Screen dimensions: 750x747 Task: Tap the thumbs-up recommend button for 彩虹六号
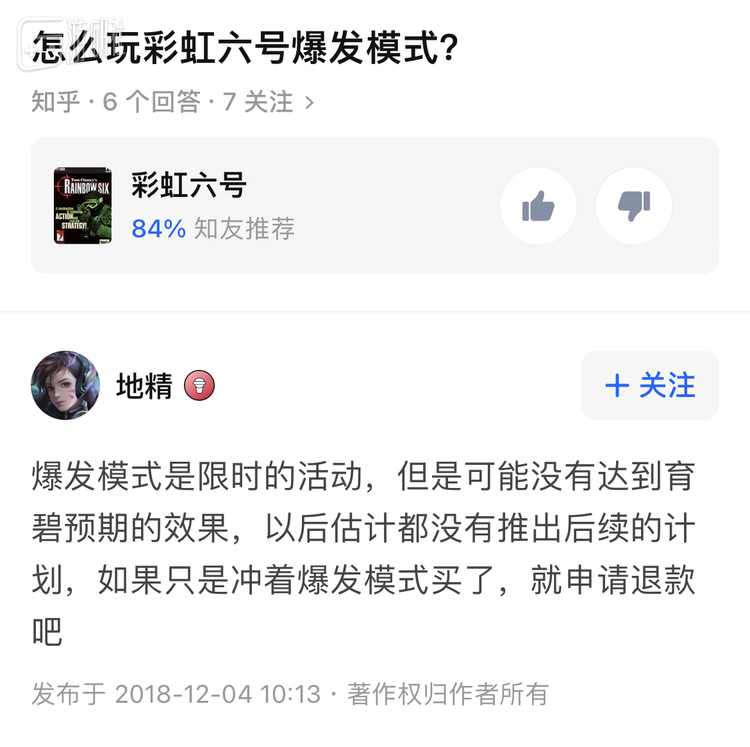538,206
